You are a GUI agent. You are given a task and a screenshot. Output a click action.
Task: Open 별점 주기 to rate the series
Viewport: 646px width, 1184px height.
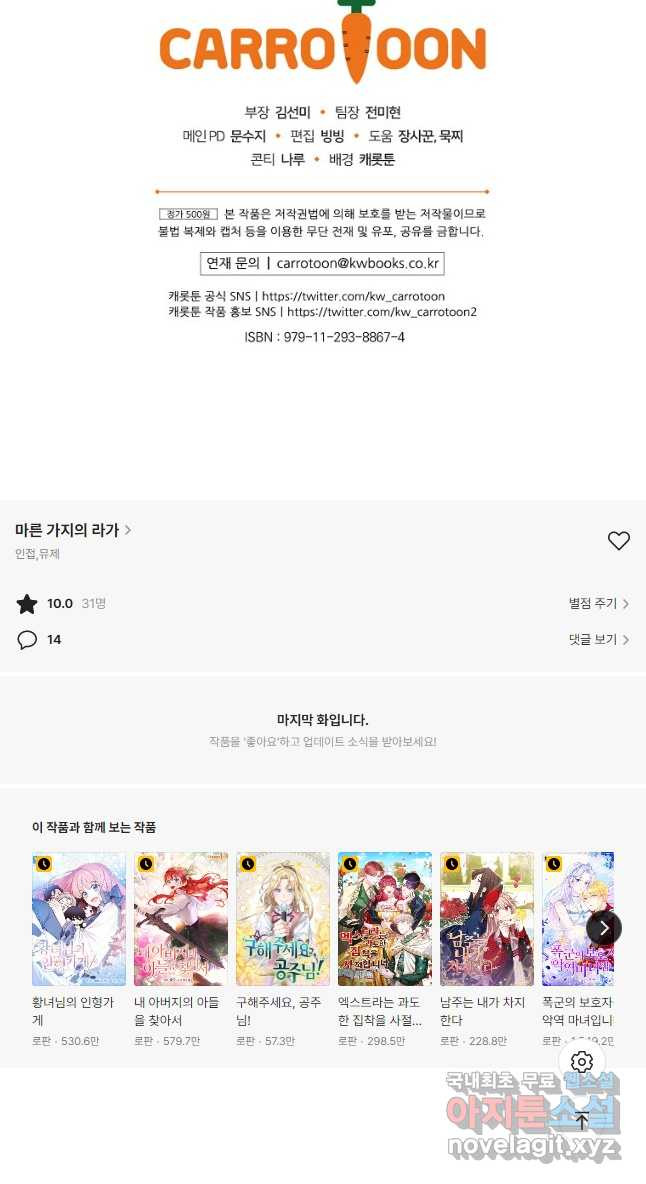point(598,604)
